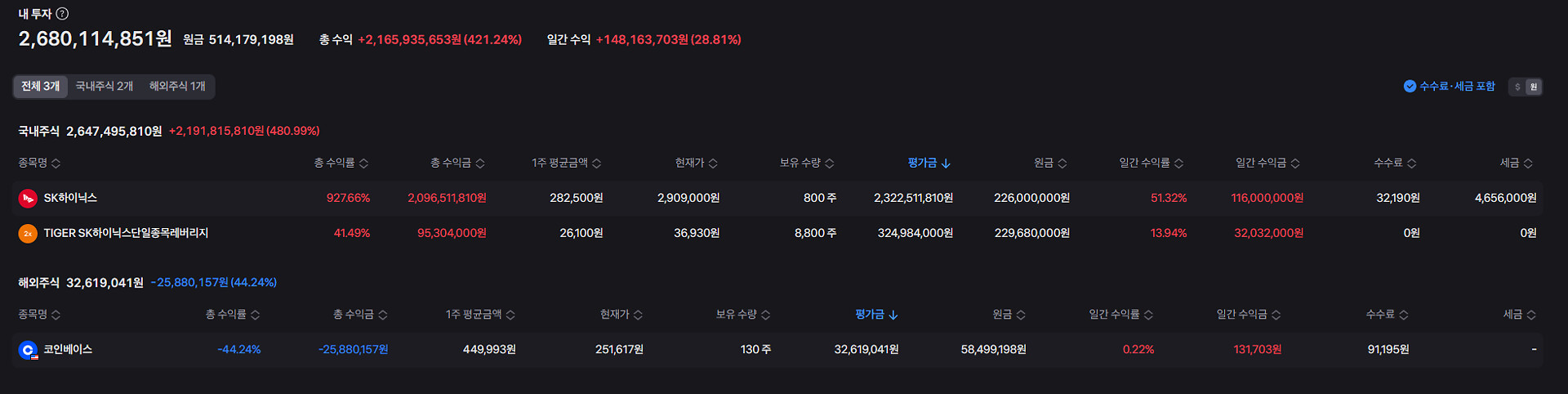This screenshot has width=1568, height=394.
Task: Select the 전체 3개 tab
Action: coord(40,86)
